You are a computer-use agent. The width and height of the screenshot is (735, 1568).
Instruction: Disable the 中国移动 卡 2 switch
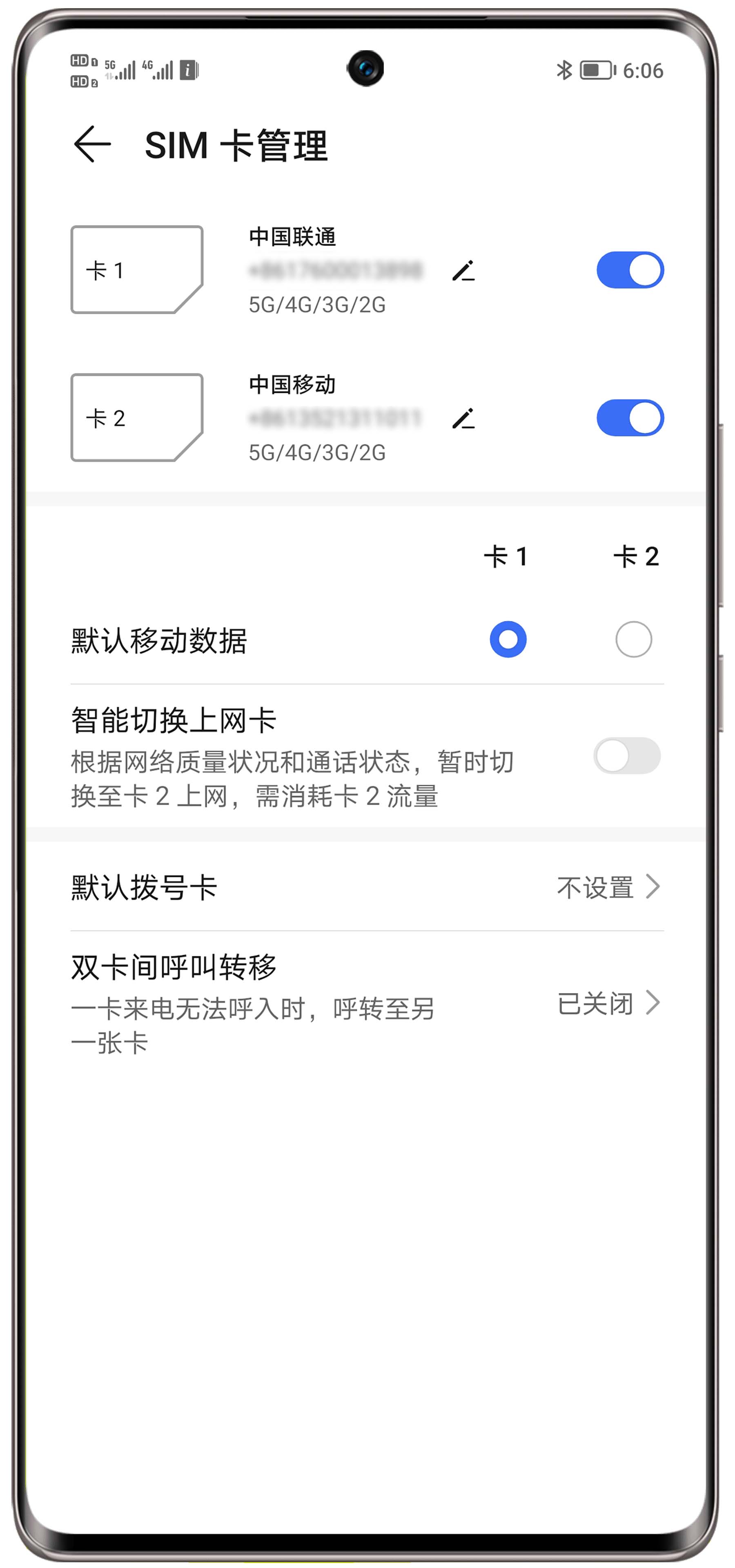(x=629, y=418)
